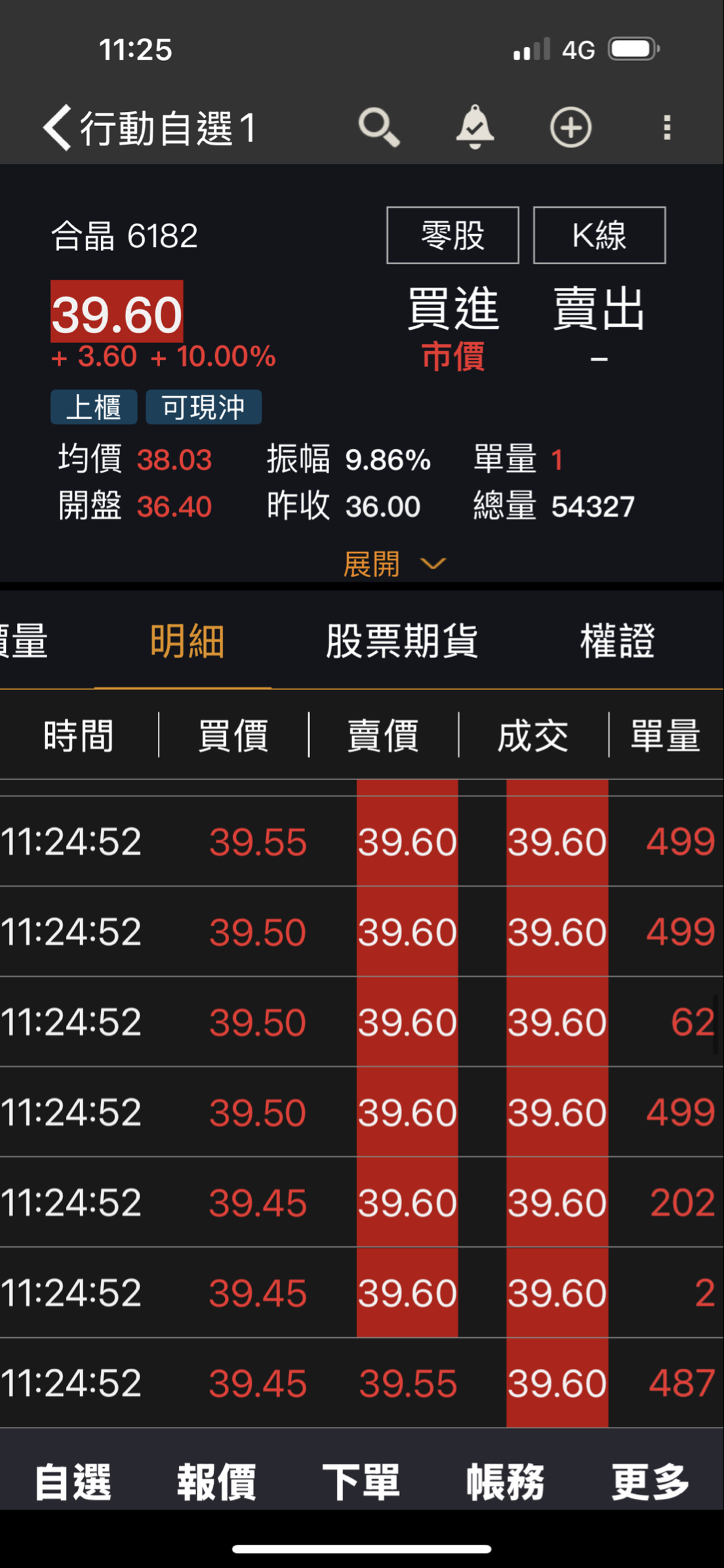This screenshot has height=1568, width=724.
Task: Open the 更多 bottom tab
Action: pyautogui.click(x=650, y=1481)
